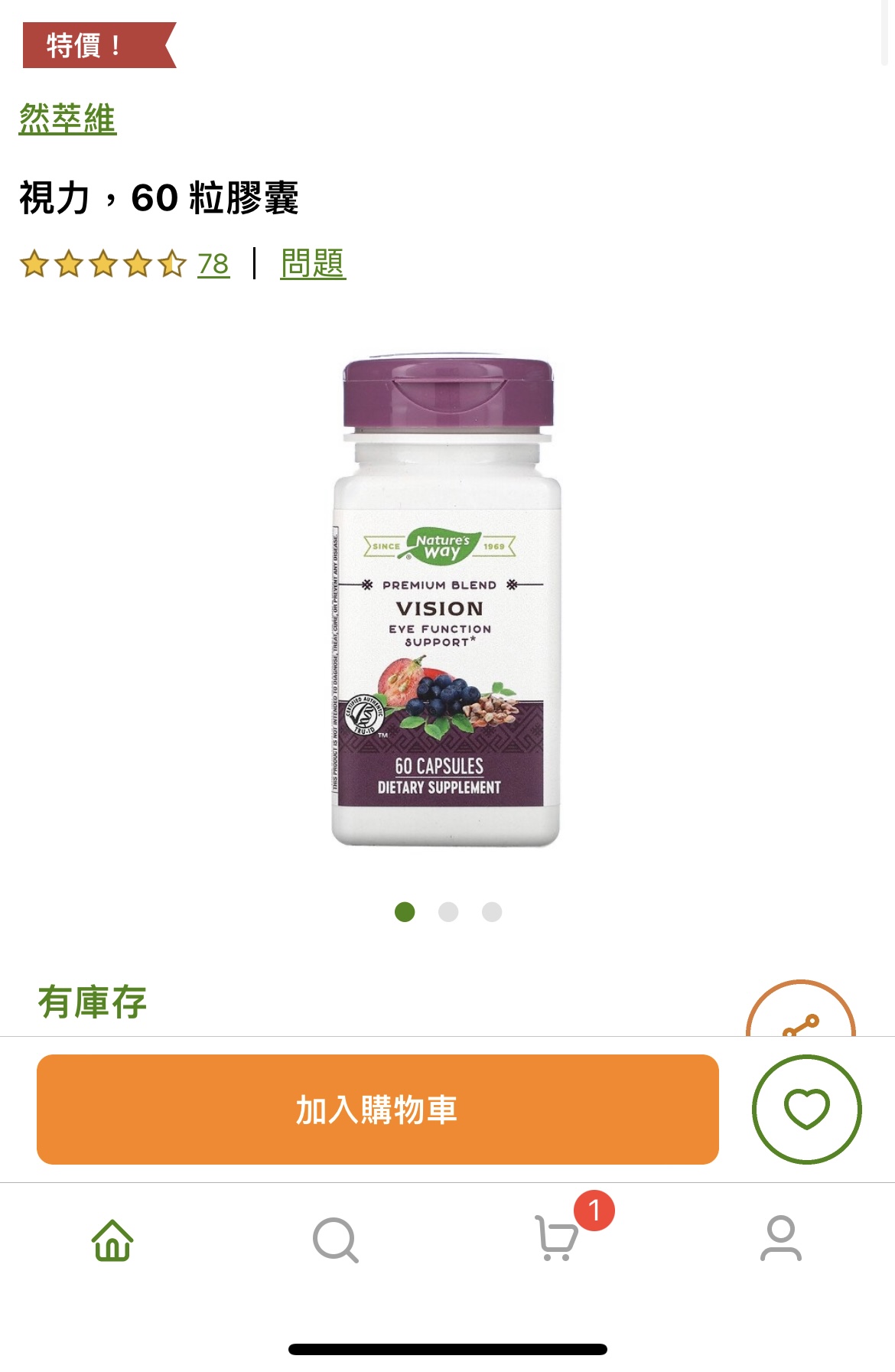This screenshot has width=895, height=1372.
Task: Jump to the third product image dot
Action: click(492, 911)
